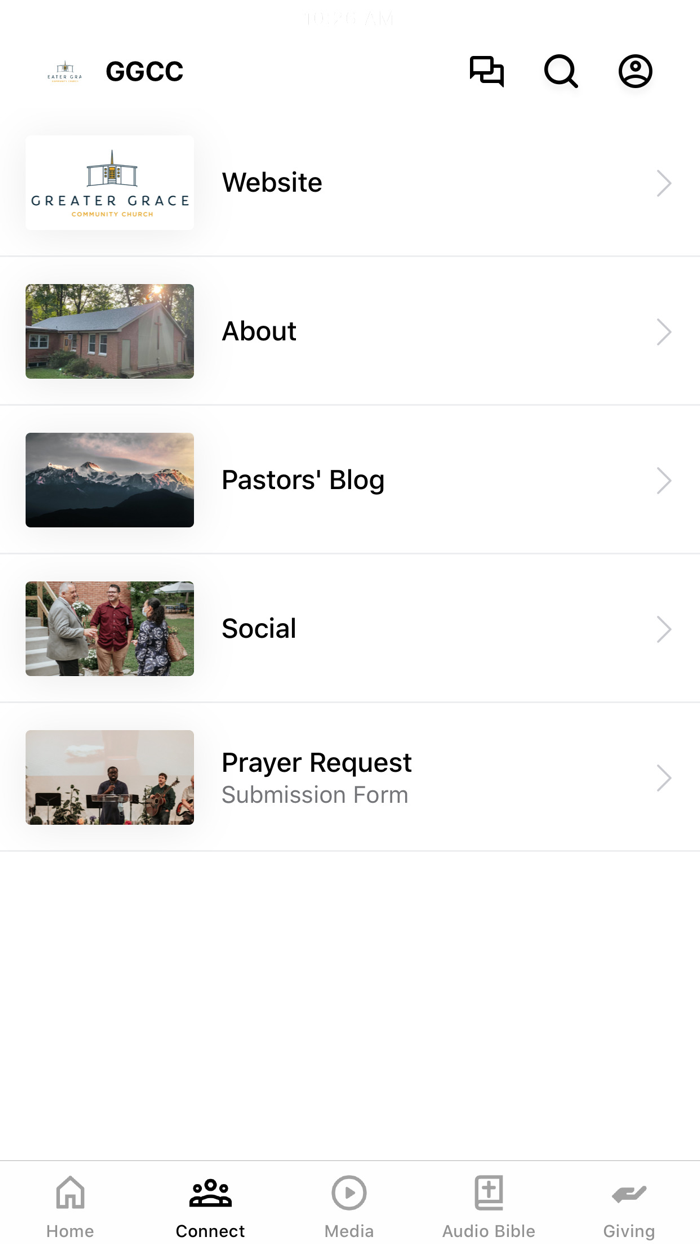Viewport: 700px width, 1244px height.
Task: Go to the Media tab
Action: 349,1206
